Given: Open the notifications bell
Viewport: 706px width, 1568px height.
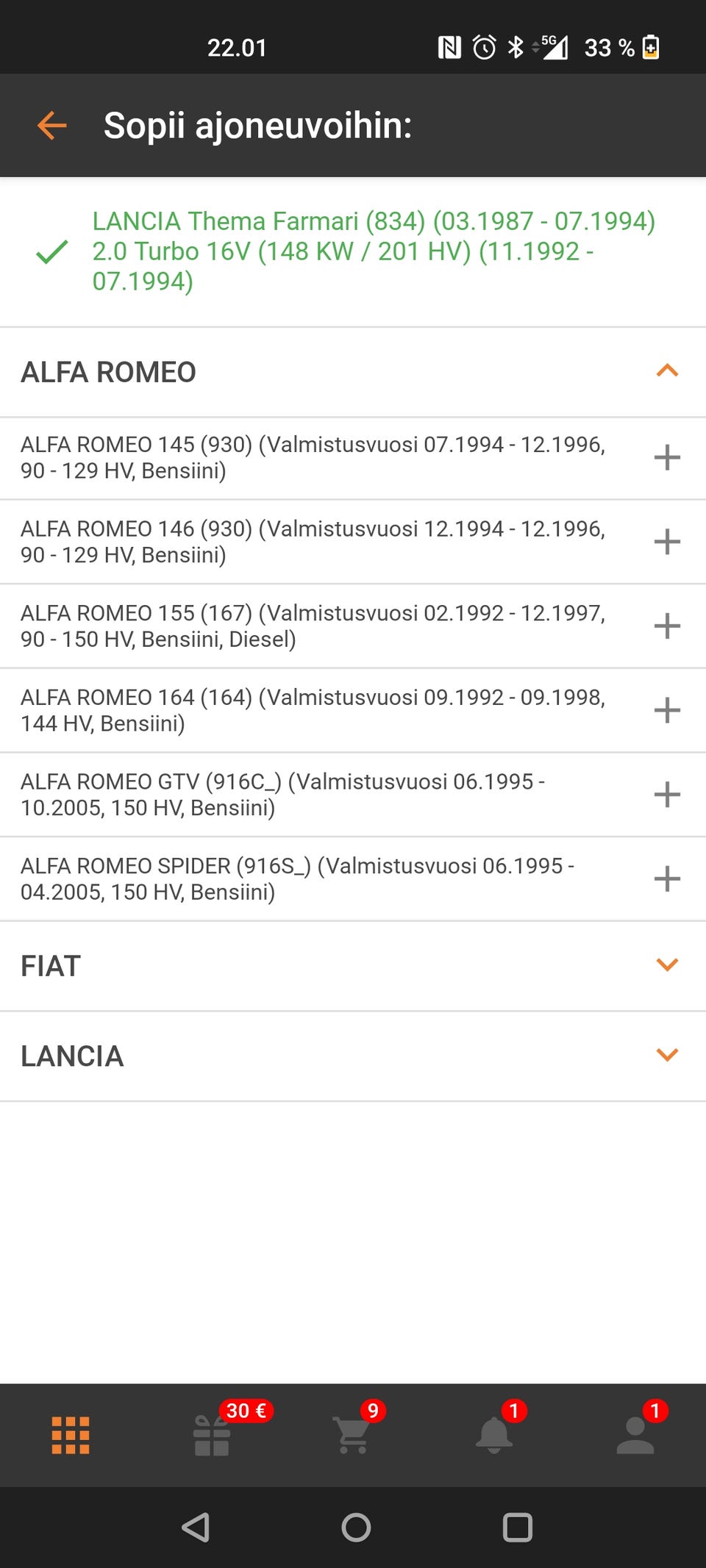Looking at the screenshot, I should [494, 1435].
